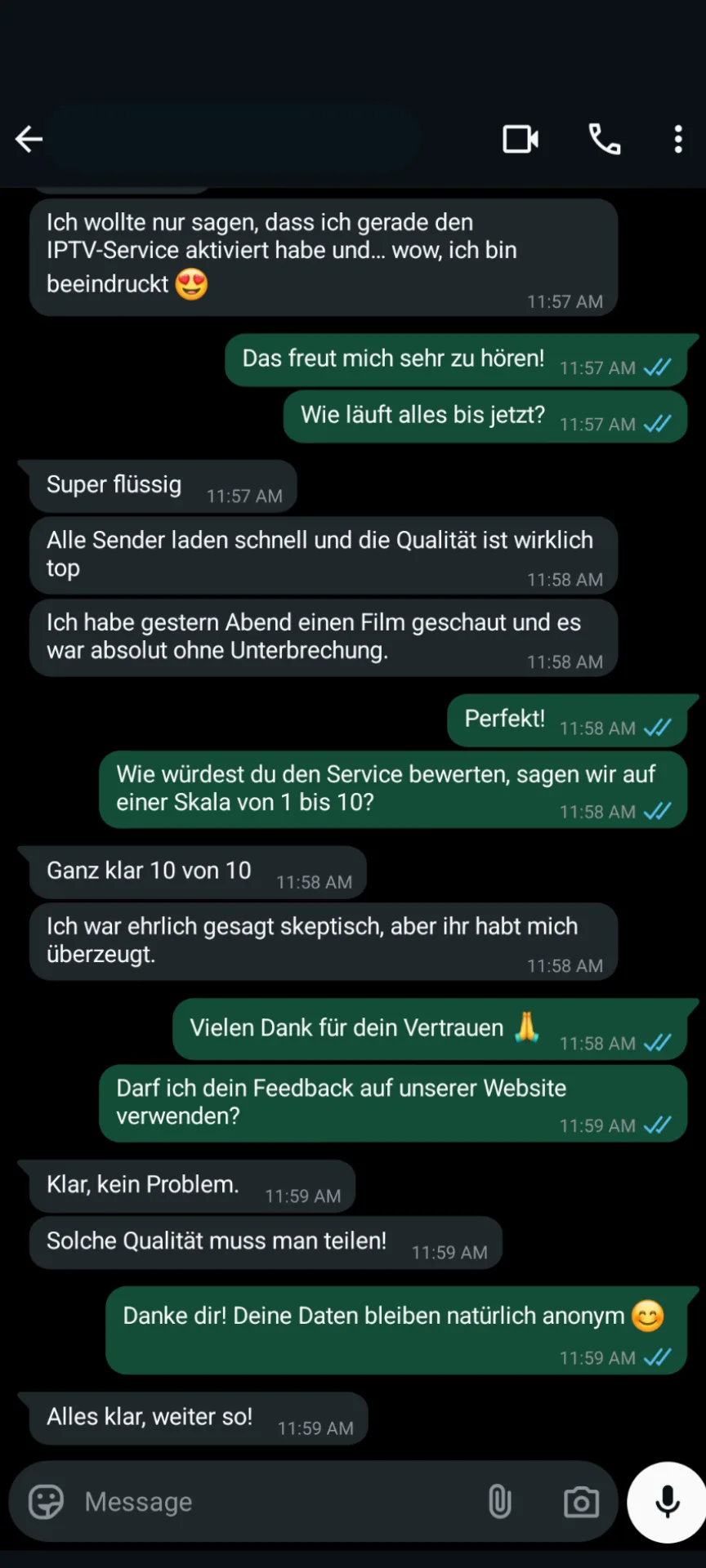Start a video call
The image size is (706, 1568).
tap(520, 140)
